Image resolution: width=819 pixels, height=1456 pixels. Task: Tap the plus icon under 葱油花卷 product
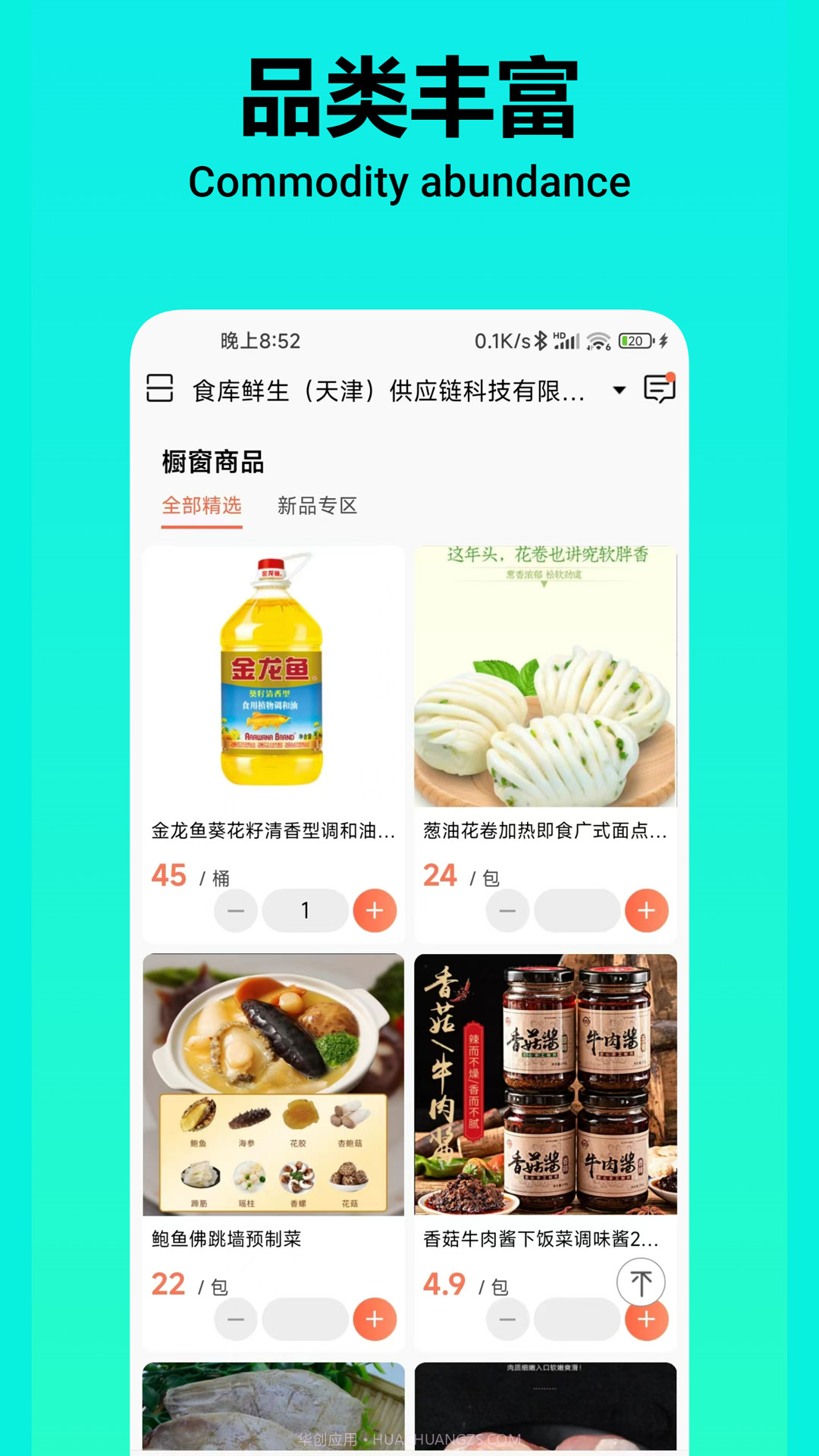point(645,910)
